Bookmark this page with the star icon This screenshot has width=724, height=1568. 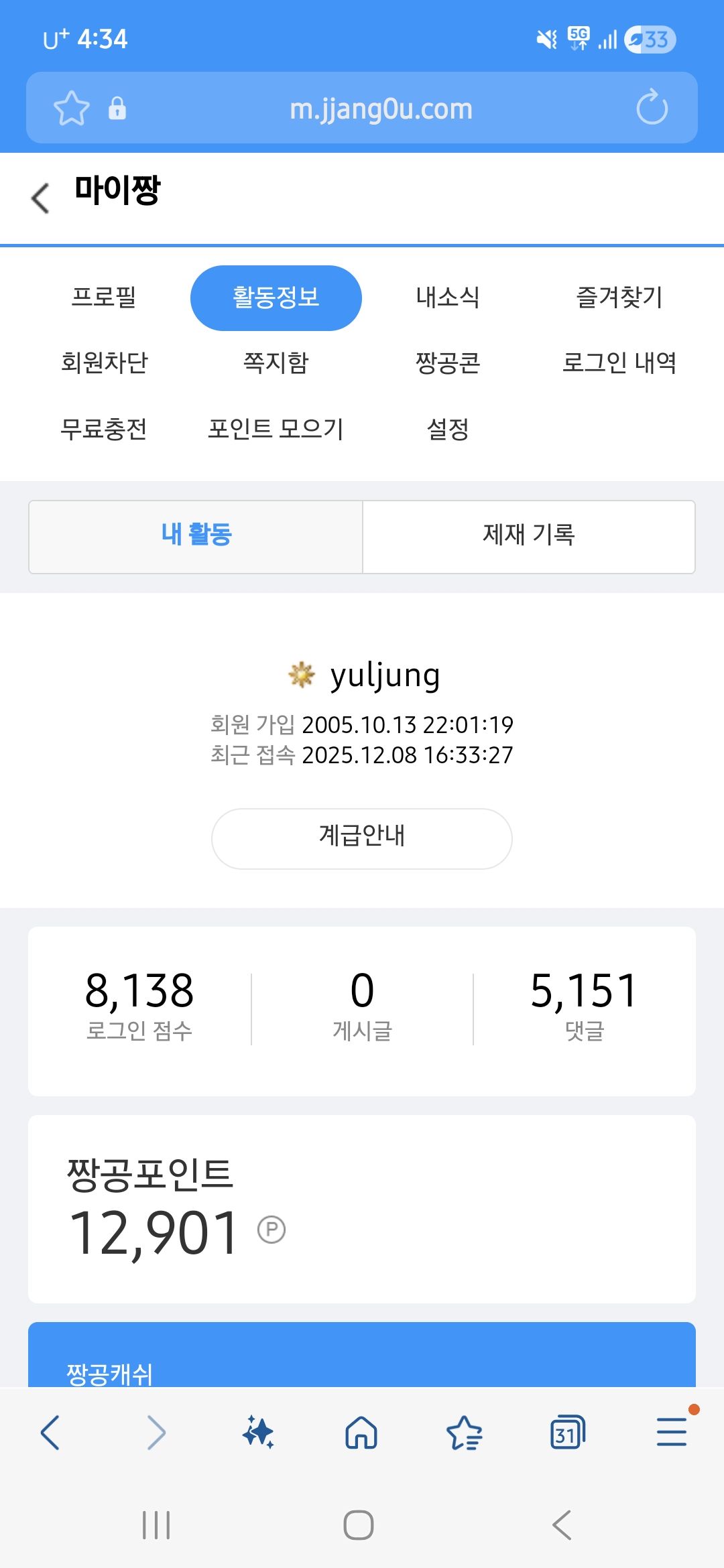click(71, 109)
